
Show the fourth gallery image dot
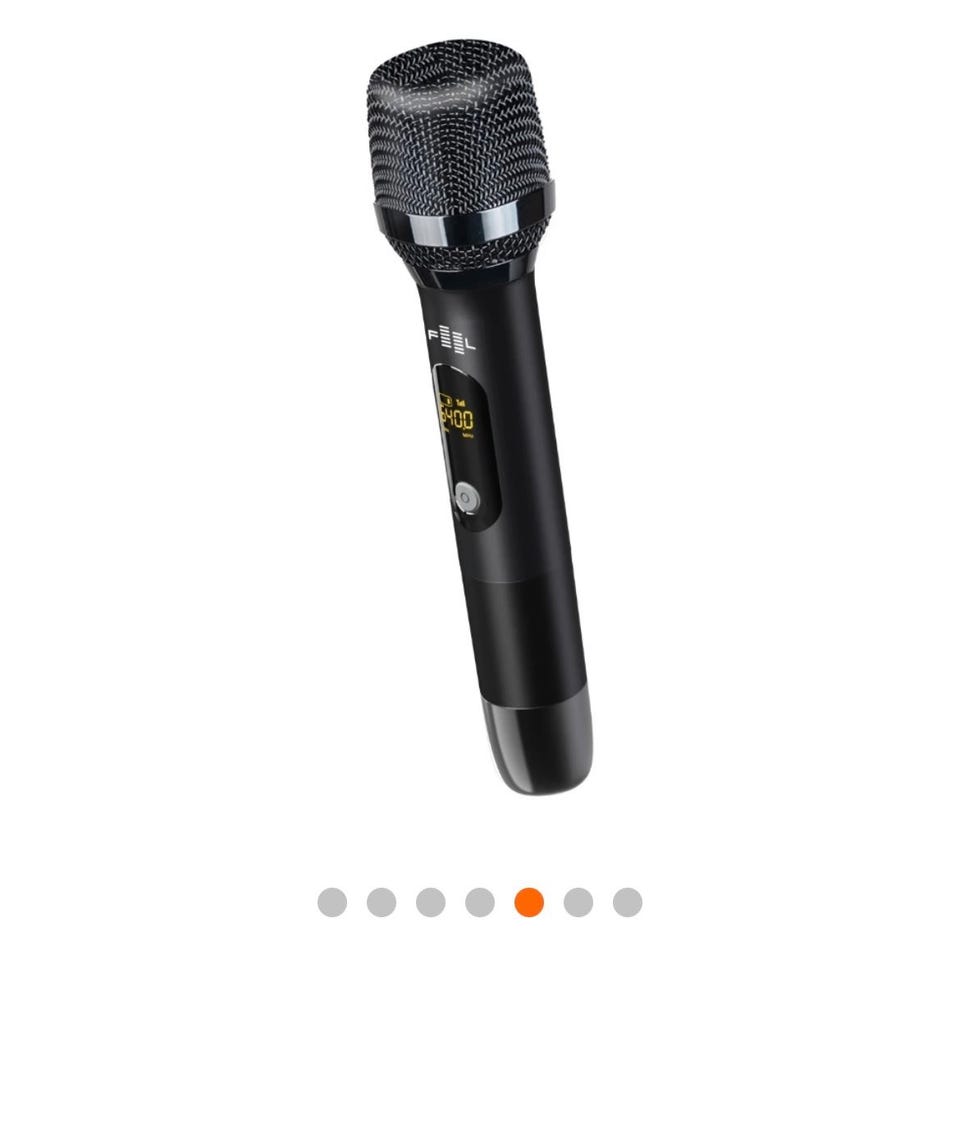(x=480, y=902)
